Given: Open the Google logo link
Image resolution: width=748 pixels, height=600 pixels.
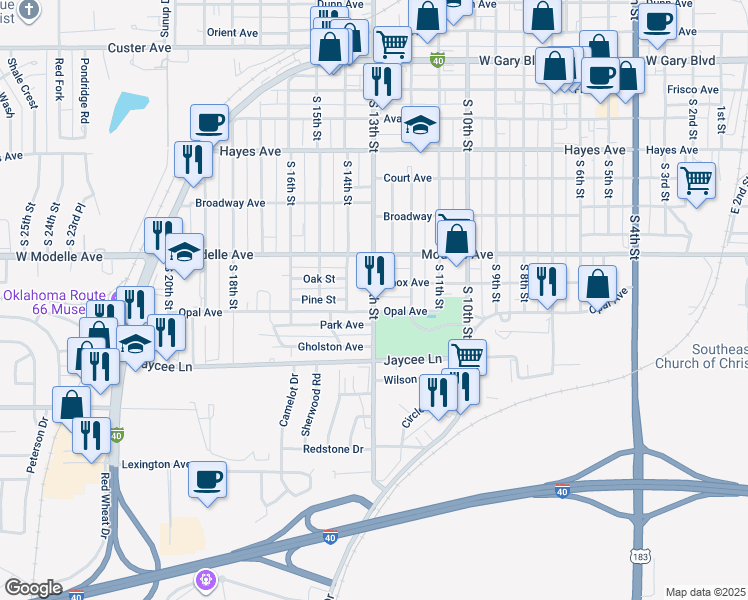Looking at the screenshot, I should (x=33, y=588).
